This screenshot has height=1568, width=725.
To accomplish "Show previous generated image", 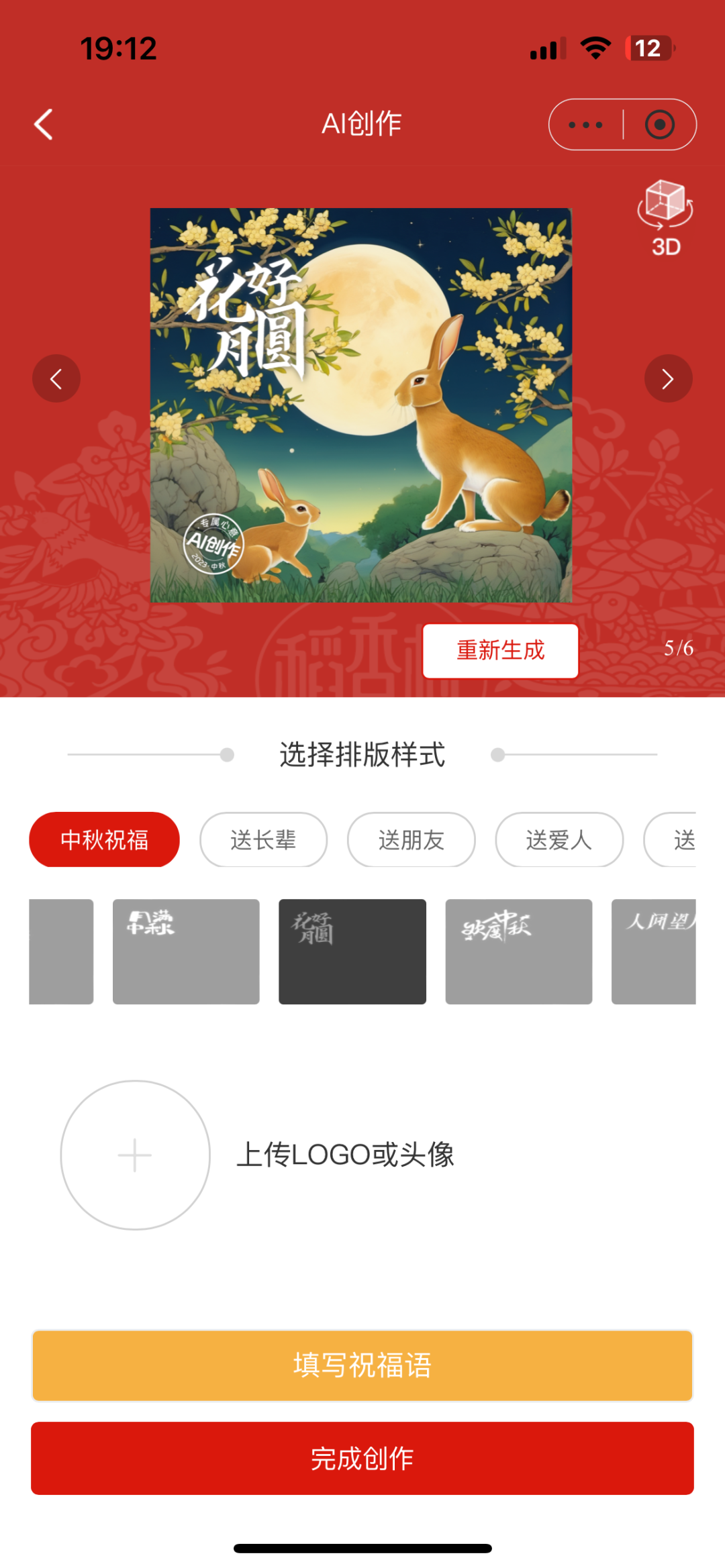I will (56, 378).
